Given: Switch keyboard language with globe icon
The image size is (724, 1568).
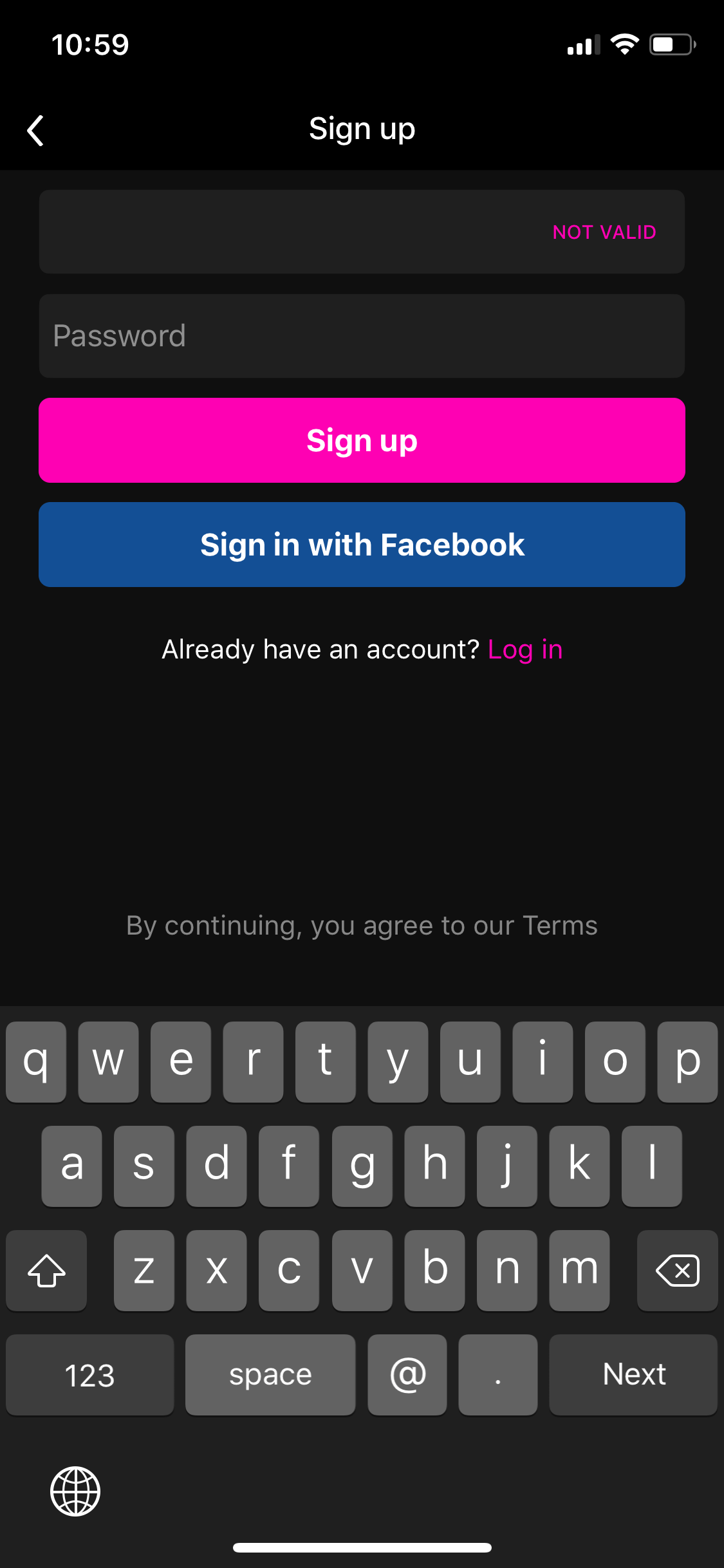Looking at the screenshot, I should point(75,1491).
